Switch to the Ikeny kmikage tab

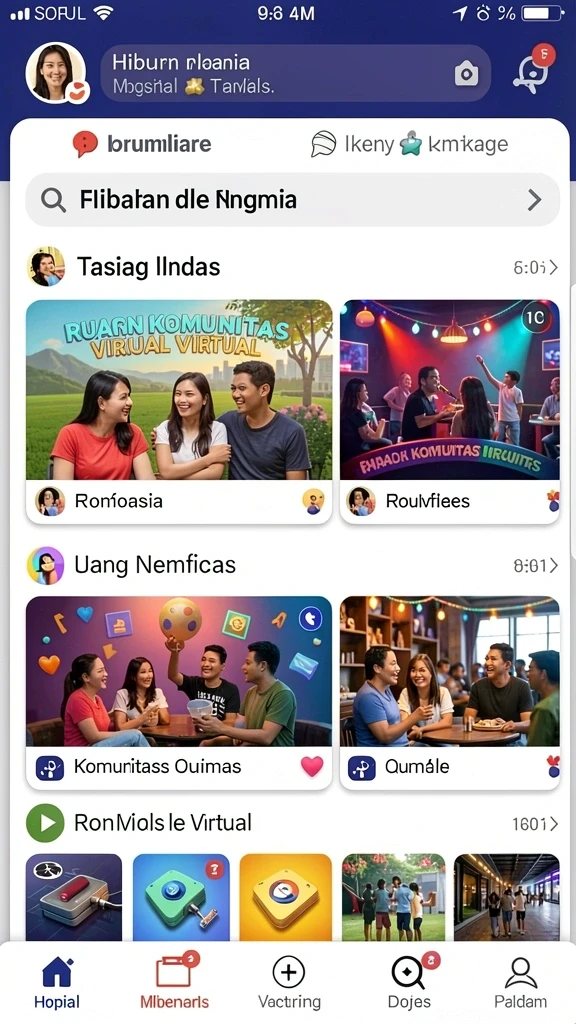409,144
